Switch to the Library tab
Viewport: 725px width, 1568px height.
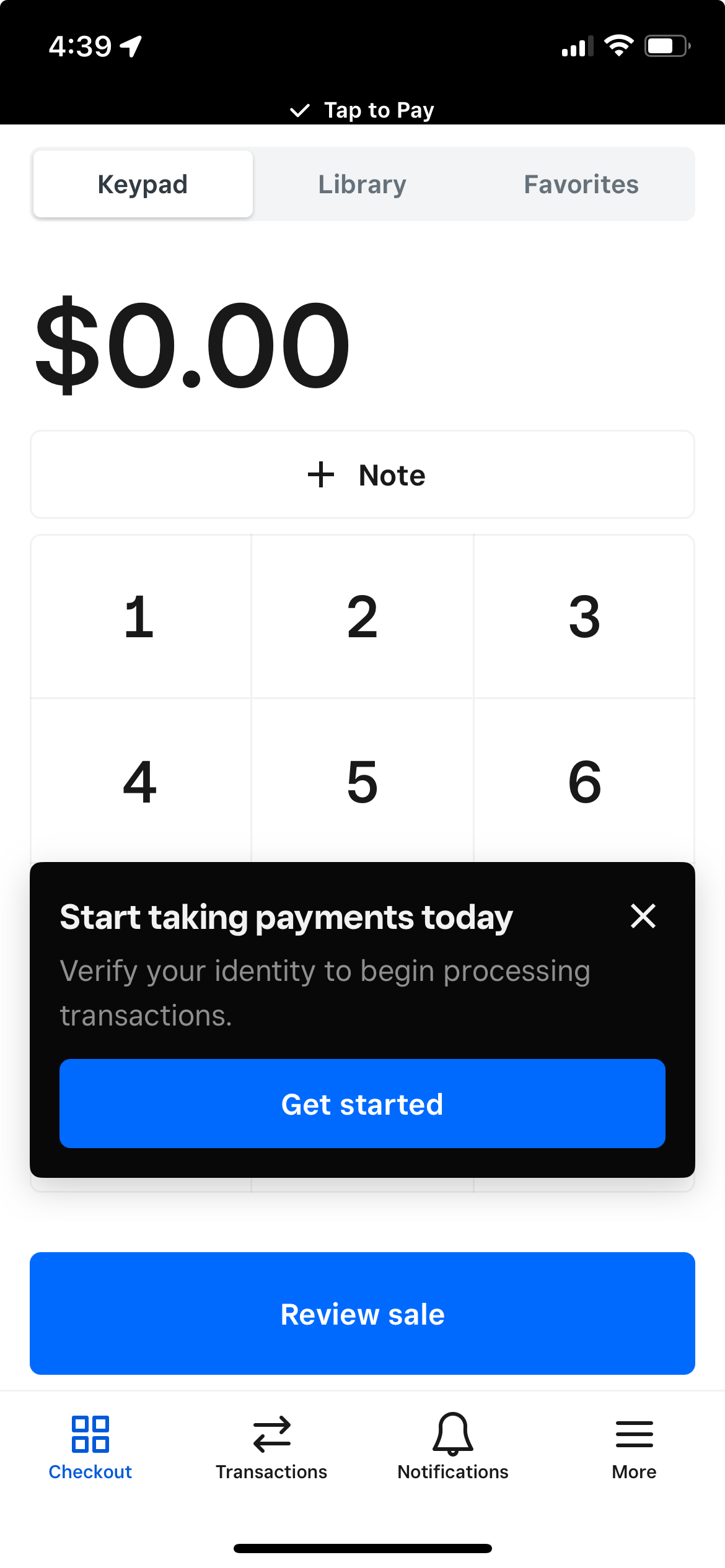click(x=362, y=183)
